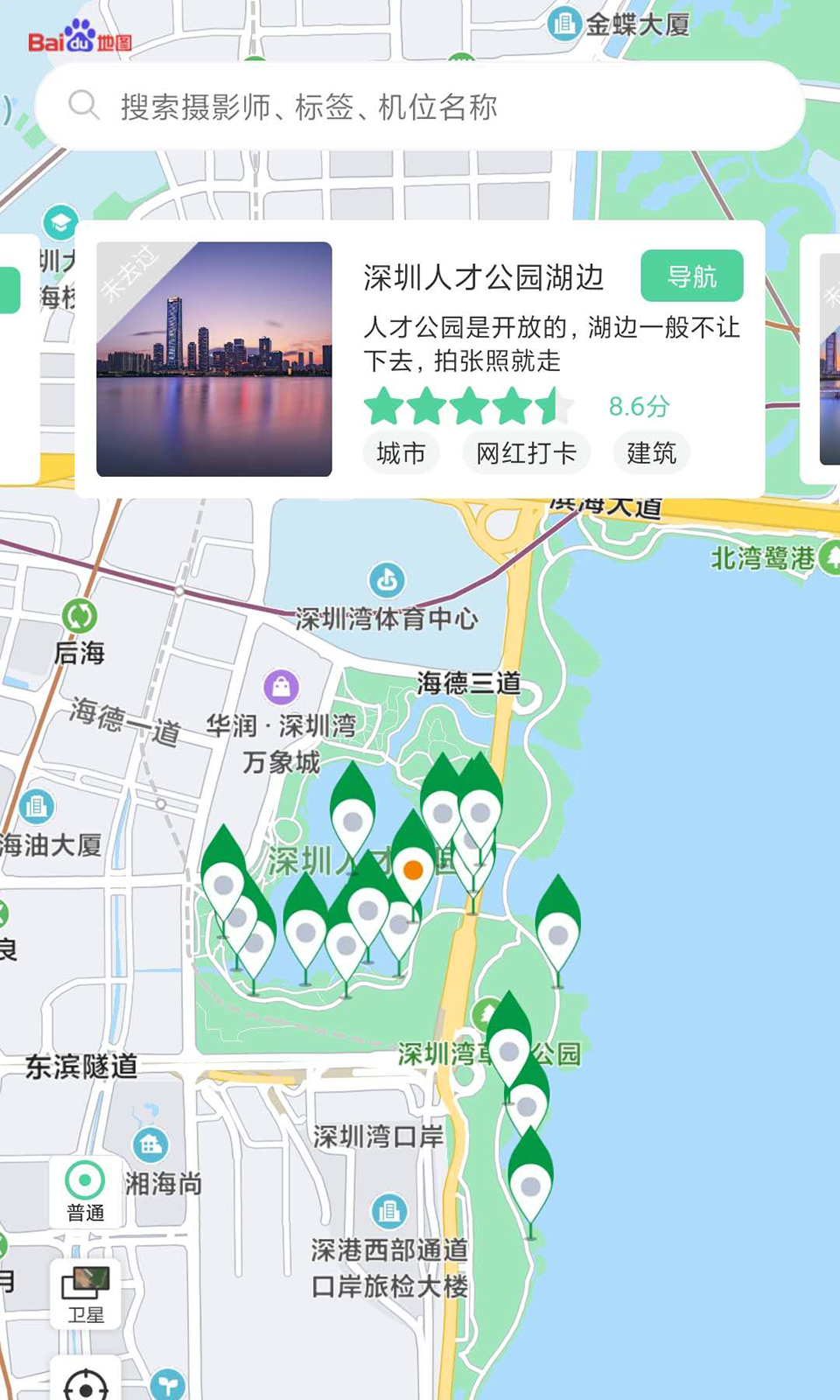Open the 金蝶大厦 building marker

click(564, 24)
